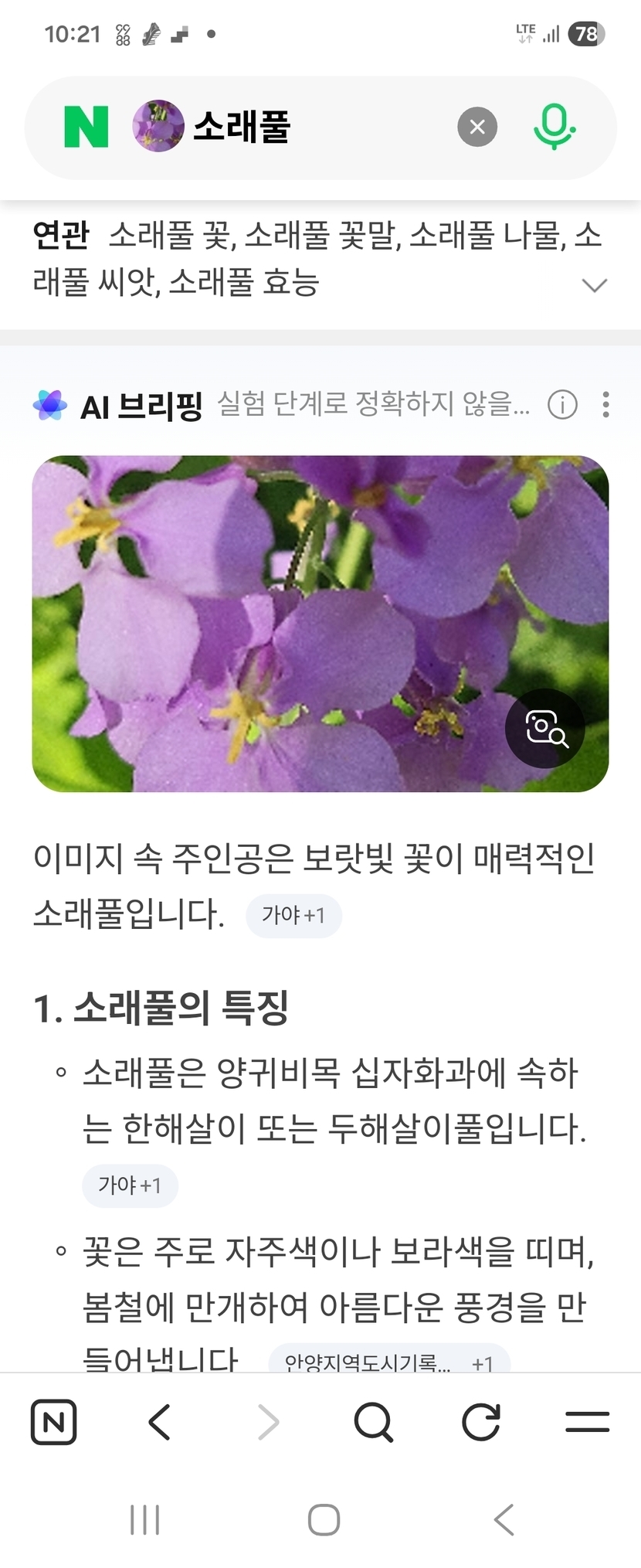This screenshot has width=641, height=1568.
Task: Go to Naver home via the bottom N button
Action: 53,1422
